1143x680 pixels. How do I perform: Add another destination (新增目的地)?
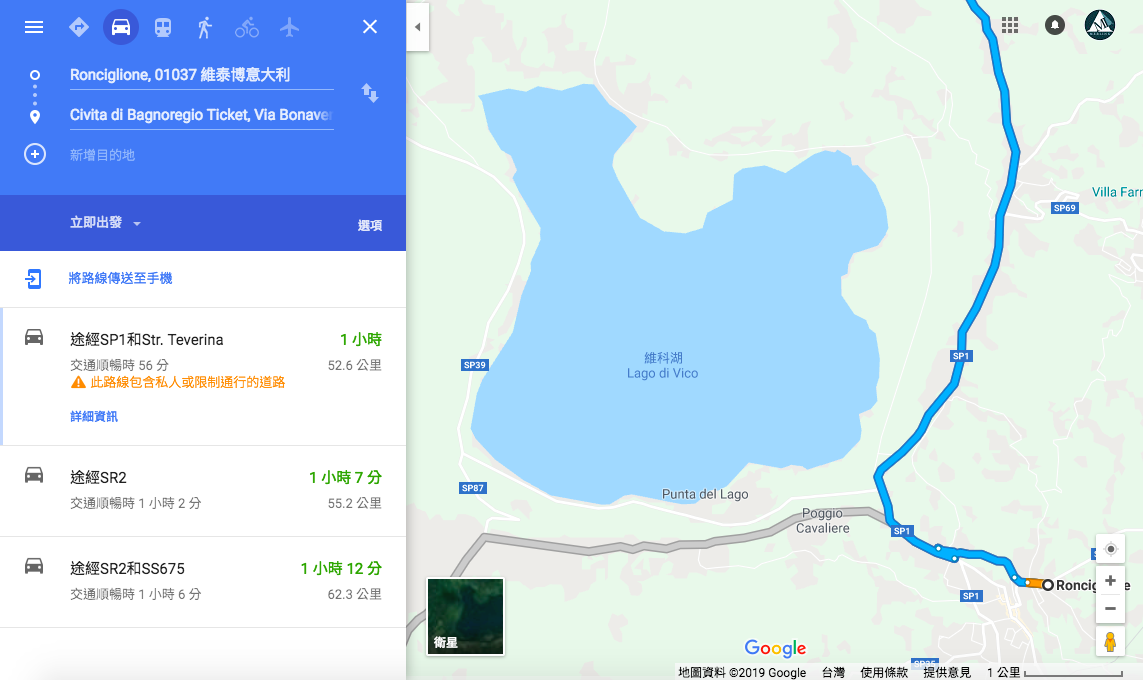[x=101, y=155]
